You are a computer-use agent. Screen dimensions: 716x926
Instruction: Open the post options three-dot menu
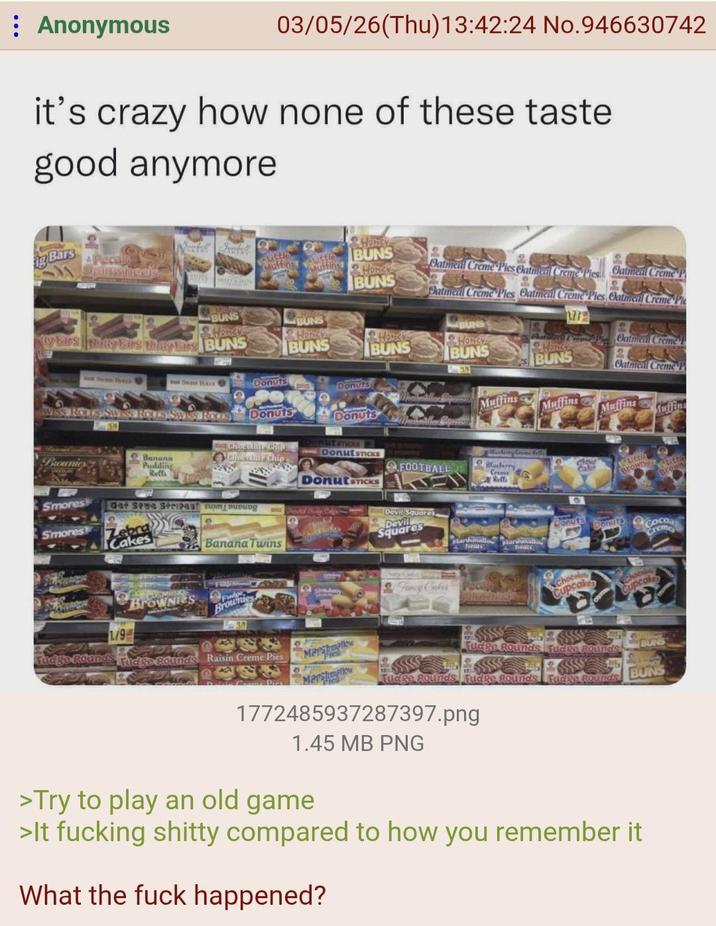pos(16,25)
